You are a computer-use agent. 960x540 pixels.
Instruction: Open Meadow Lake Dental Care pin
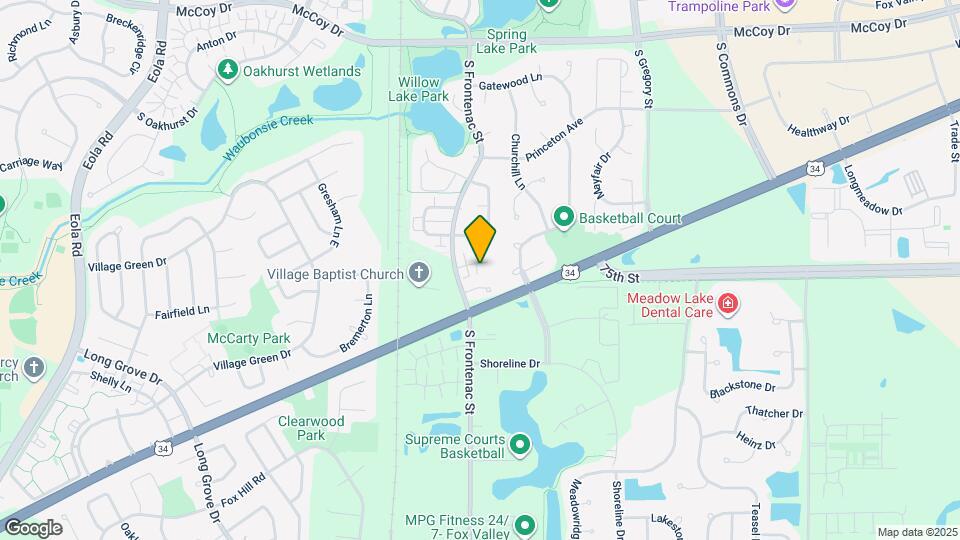727,304
